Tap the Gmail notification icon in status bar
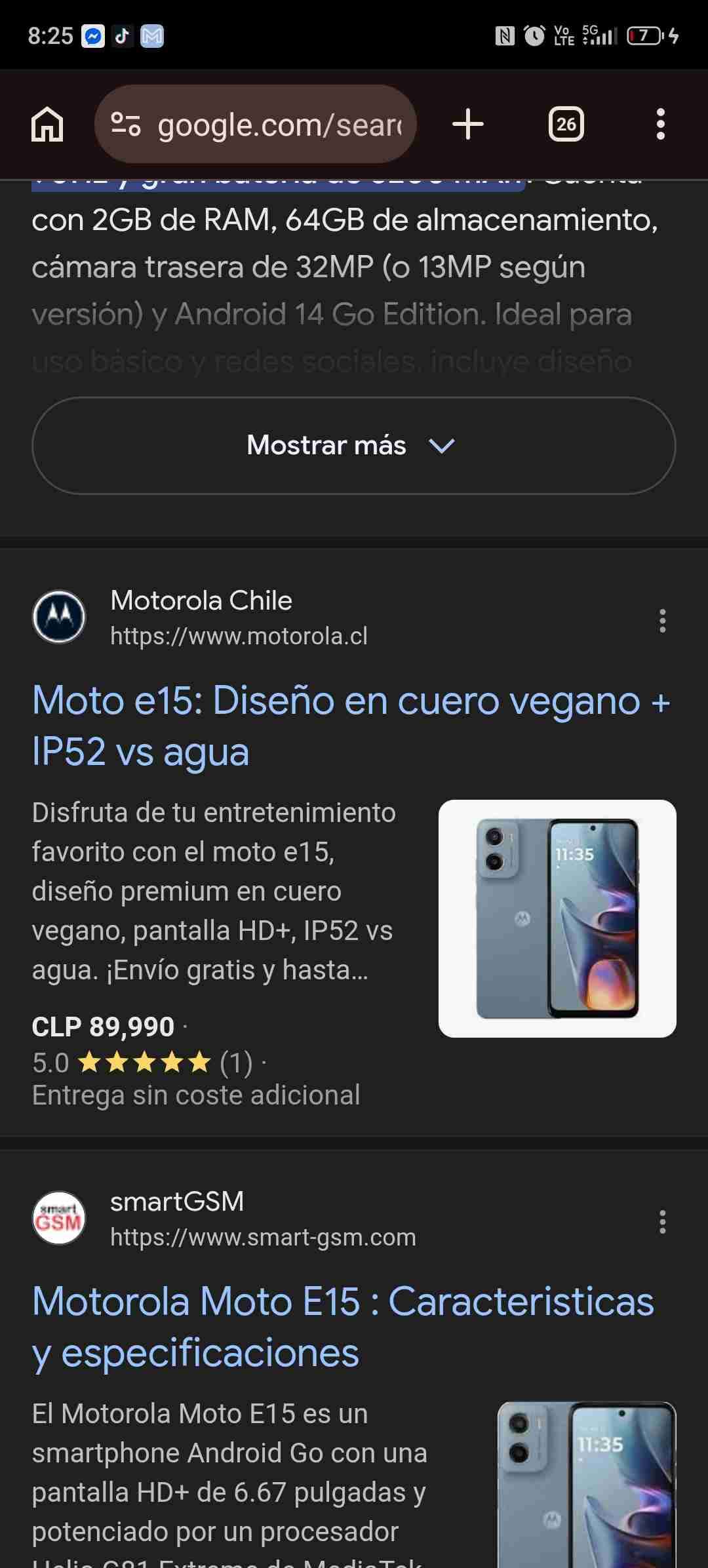This screenshot has height=1568, width=708. coord(152,36)
